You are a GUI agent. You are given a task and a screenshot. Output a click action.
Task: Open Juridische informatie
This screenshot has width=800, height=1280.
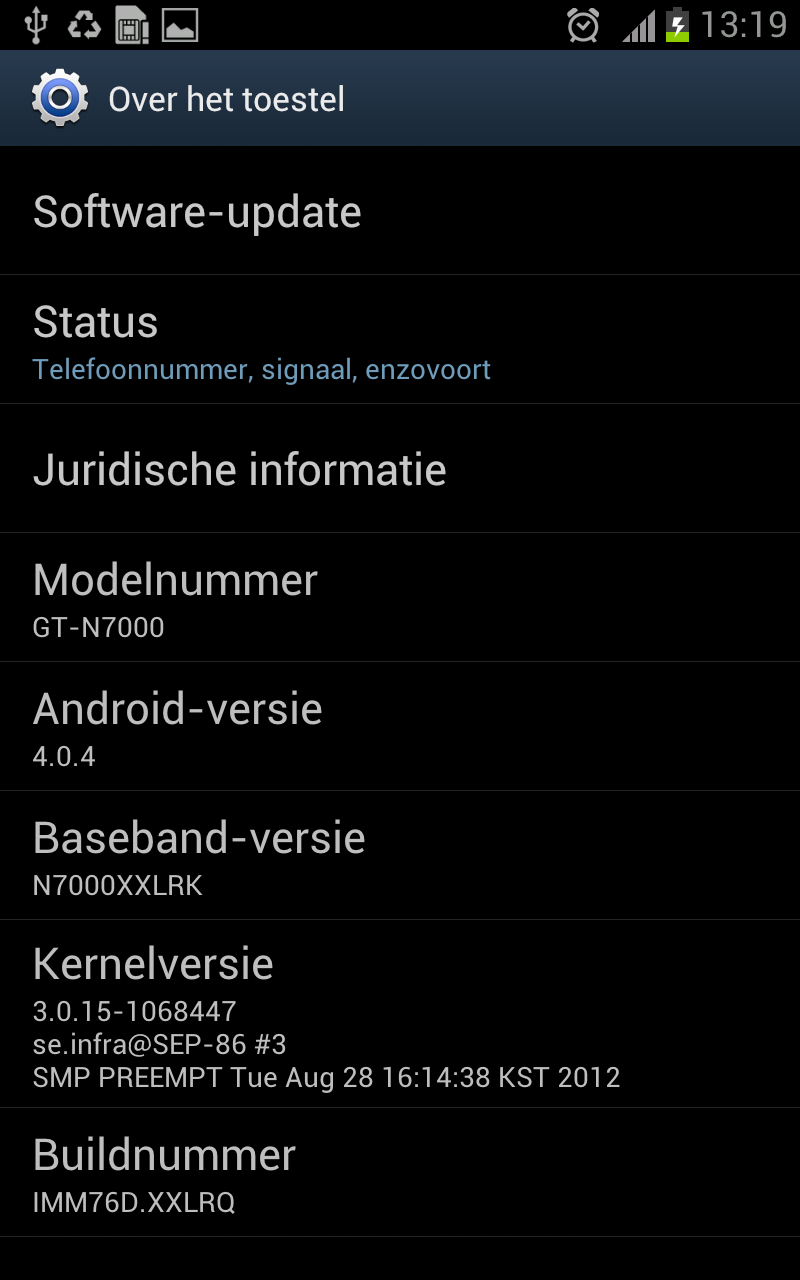click(400, 469)
